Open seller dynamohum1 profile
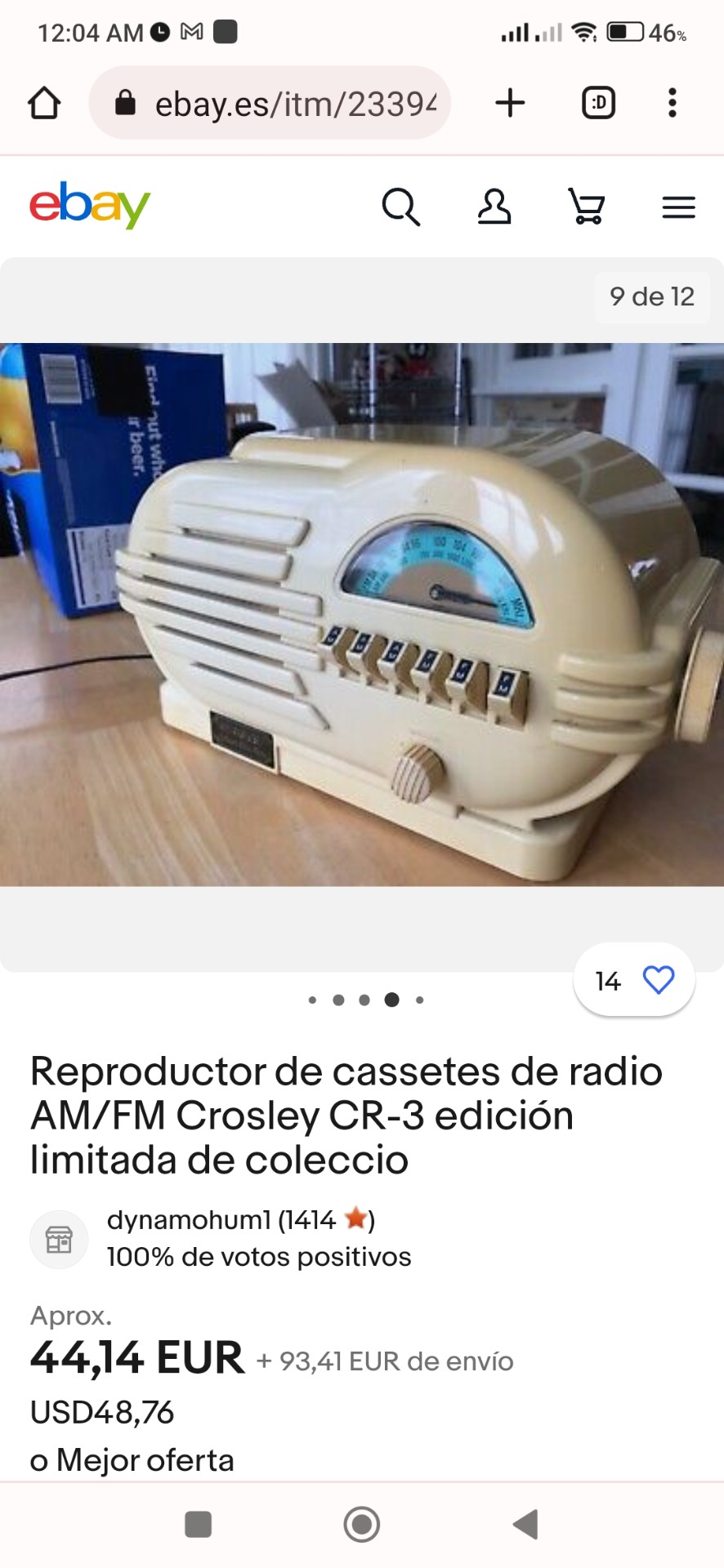 (240, 1219)
